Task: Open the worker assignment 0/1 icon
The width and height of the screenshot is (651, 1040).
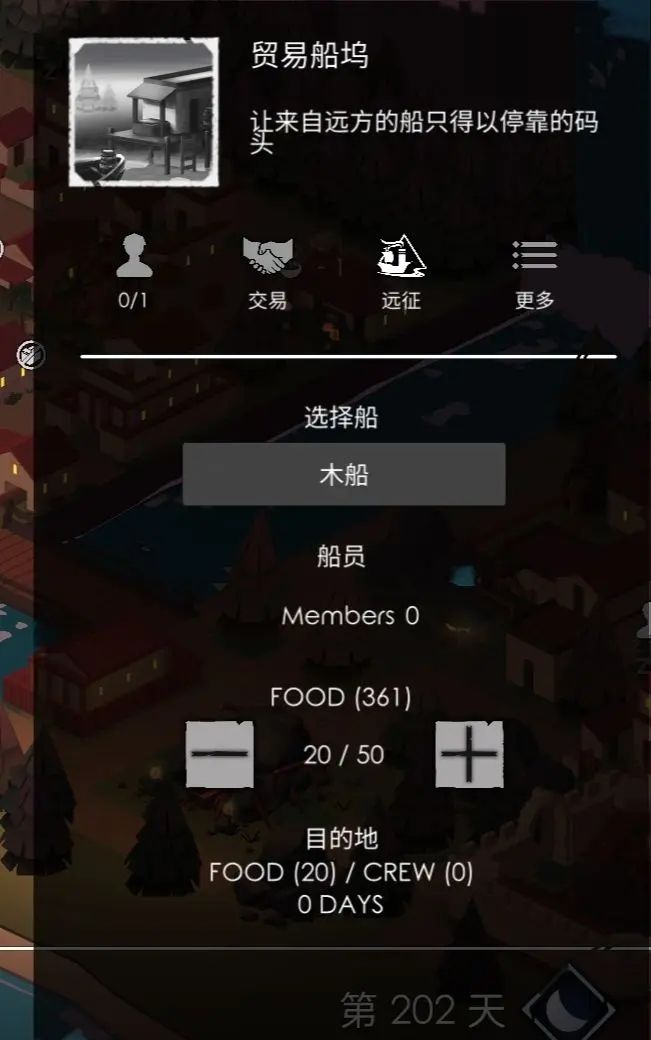Action: click(134, 268)
